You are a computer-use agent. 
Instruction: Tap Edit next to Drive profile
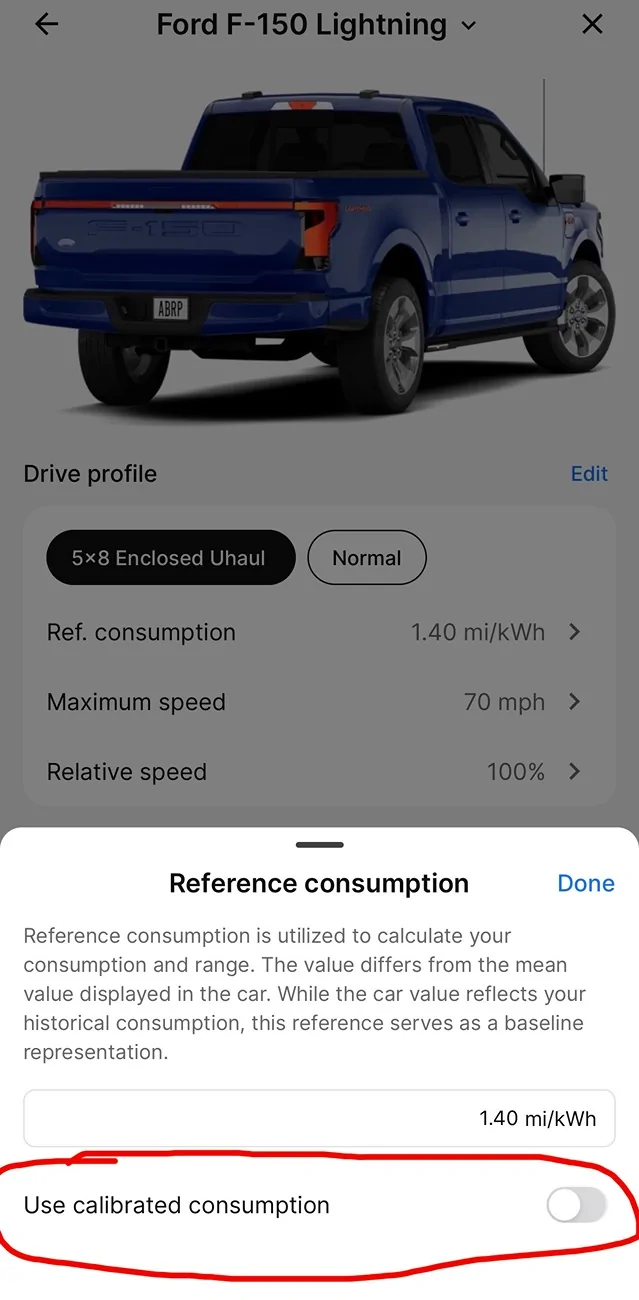589,474
